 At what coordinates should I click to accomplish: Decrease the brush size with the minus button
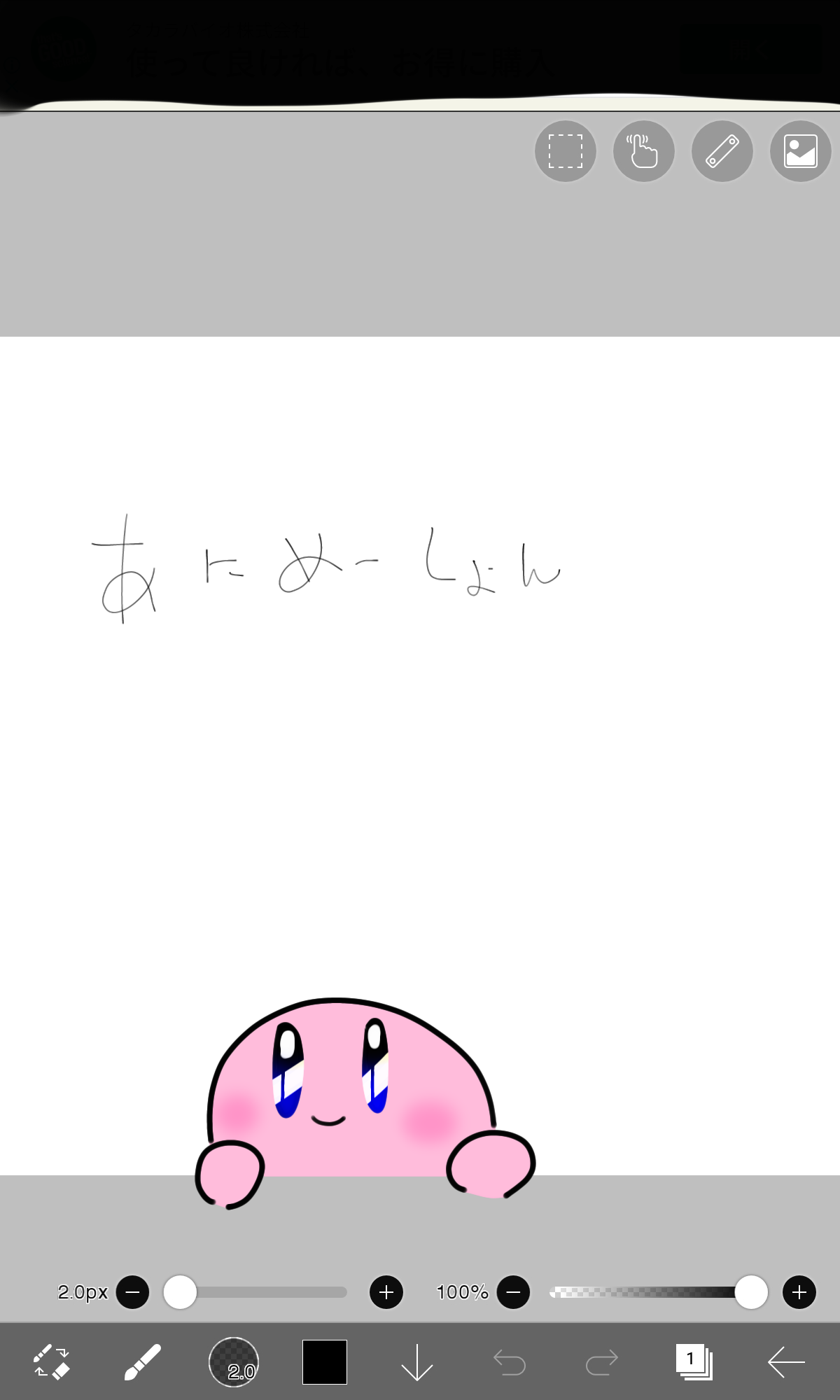(x=132, y=1292)
